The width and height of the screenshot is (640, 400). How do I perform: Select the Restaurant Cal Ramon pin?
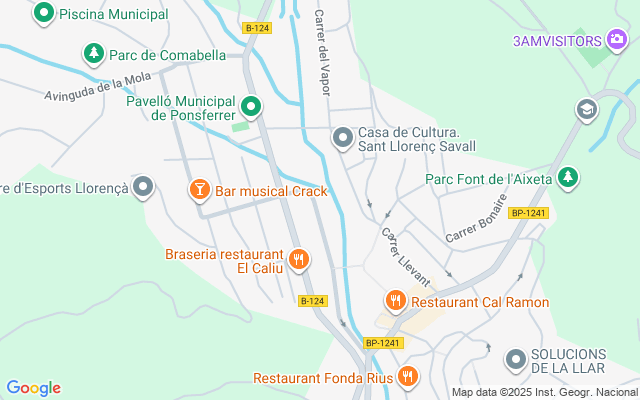tap(396, 300)
